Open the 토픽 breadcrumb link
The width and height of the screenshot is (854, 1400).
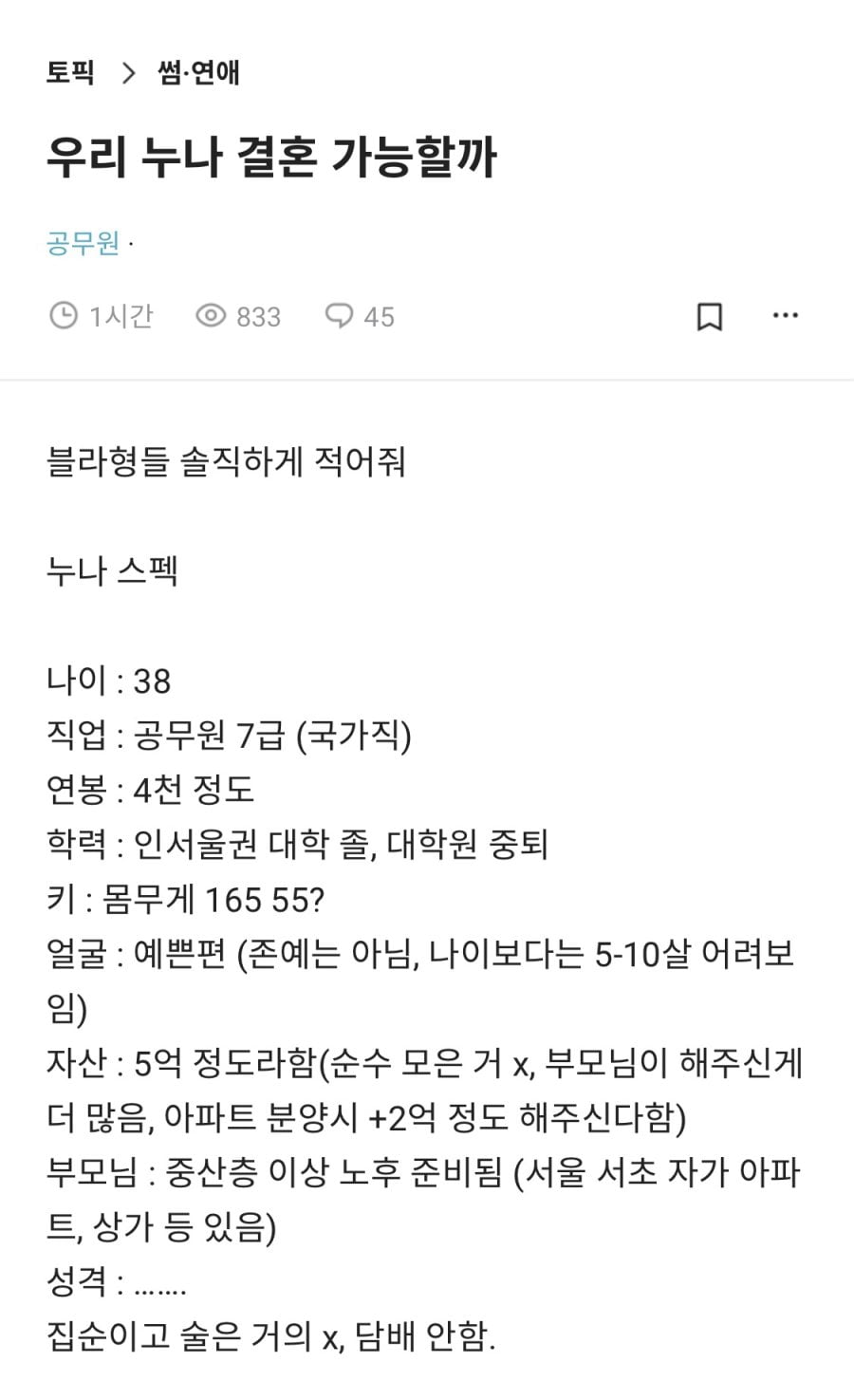pos(70,73)
